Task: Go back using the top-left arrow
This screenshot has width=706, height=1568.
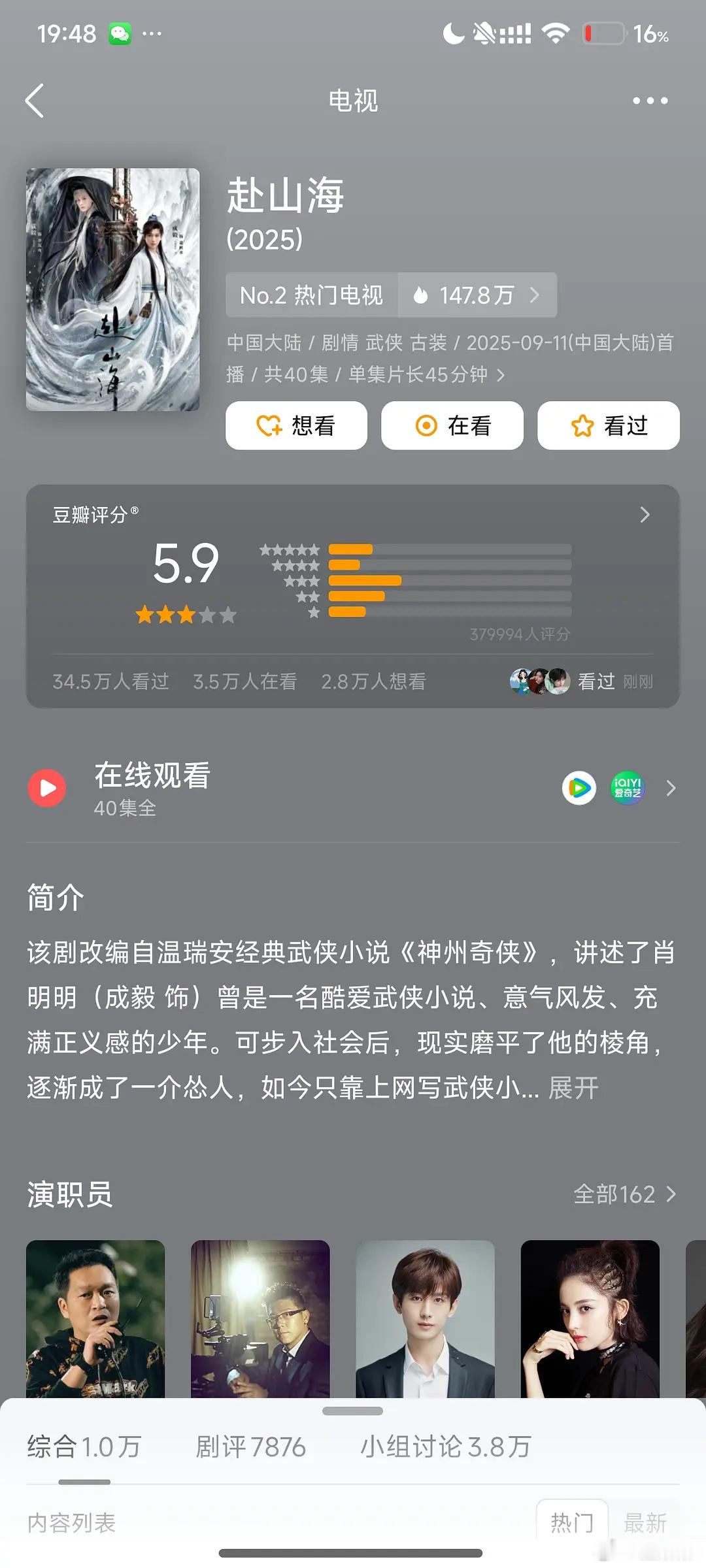Action: [x=35, y=101]
